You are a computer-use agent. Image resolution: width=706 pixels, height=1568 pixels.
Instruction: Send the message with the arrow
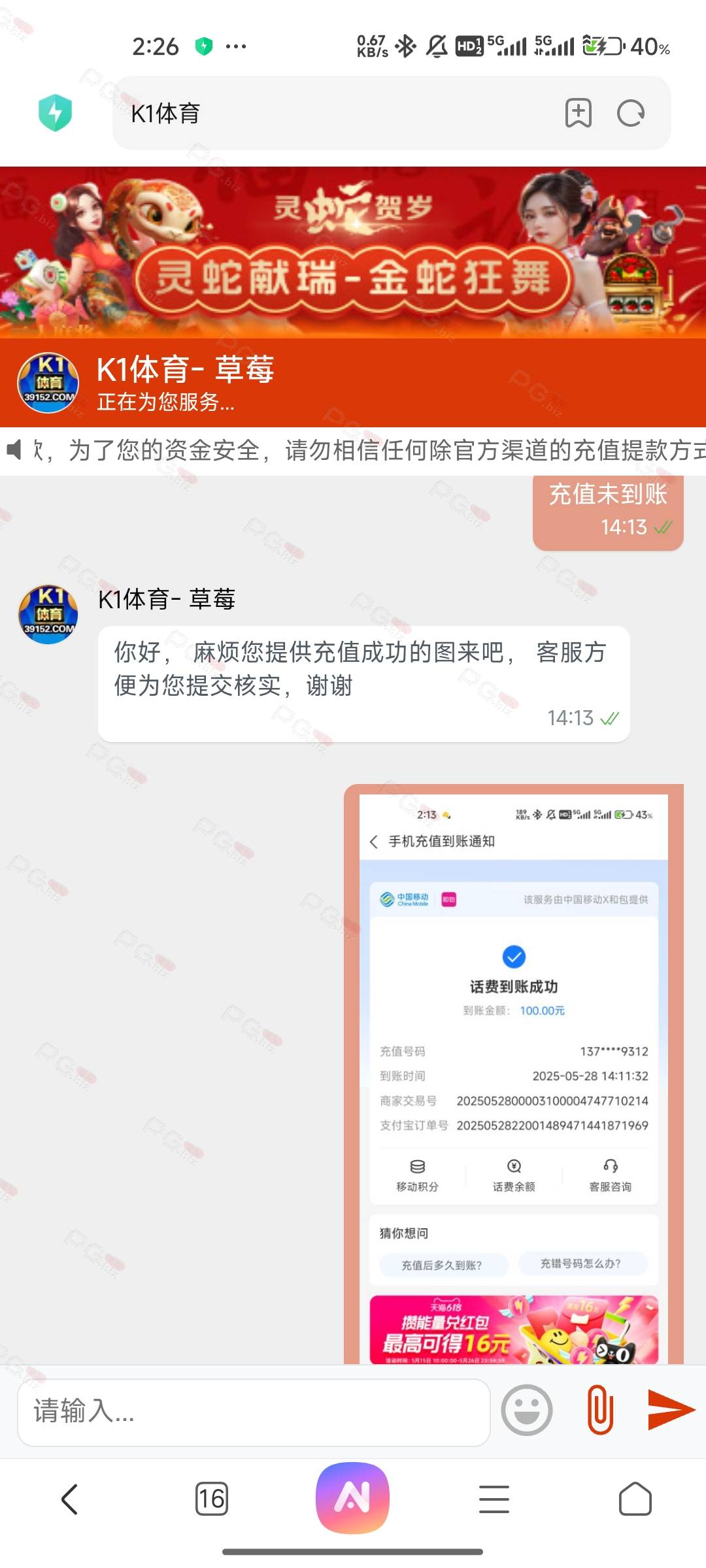pos(671,1409)
